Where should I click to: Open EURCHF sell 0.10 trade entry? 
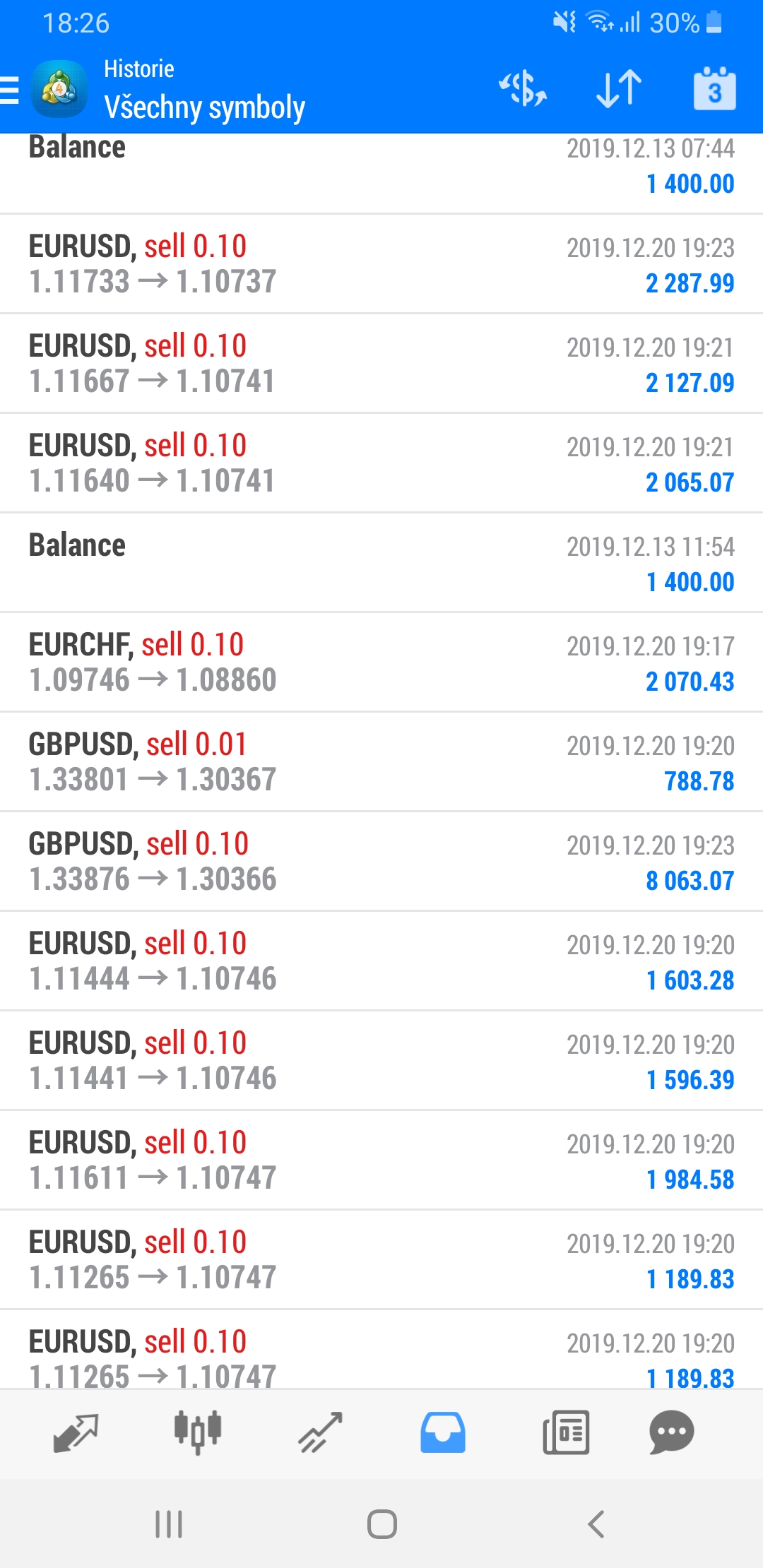[381, 663]
